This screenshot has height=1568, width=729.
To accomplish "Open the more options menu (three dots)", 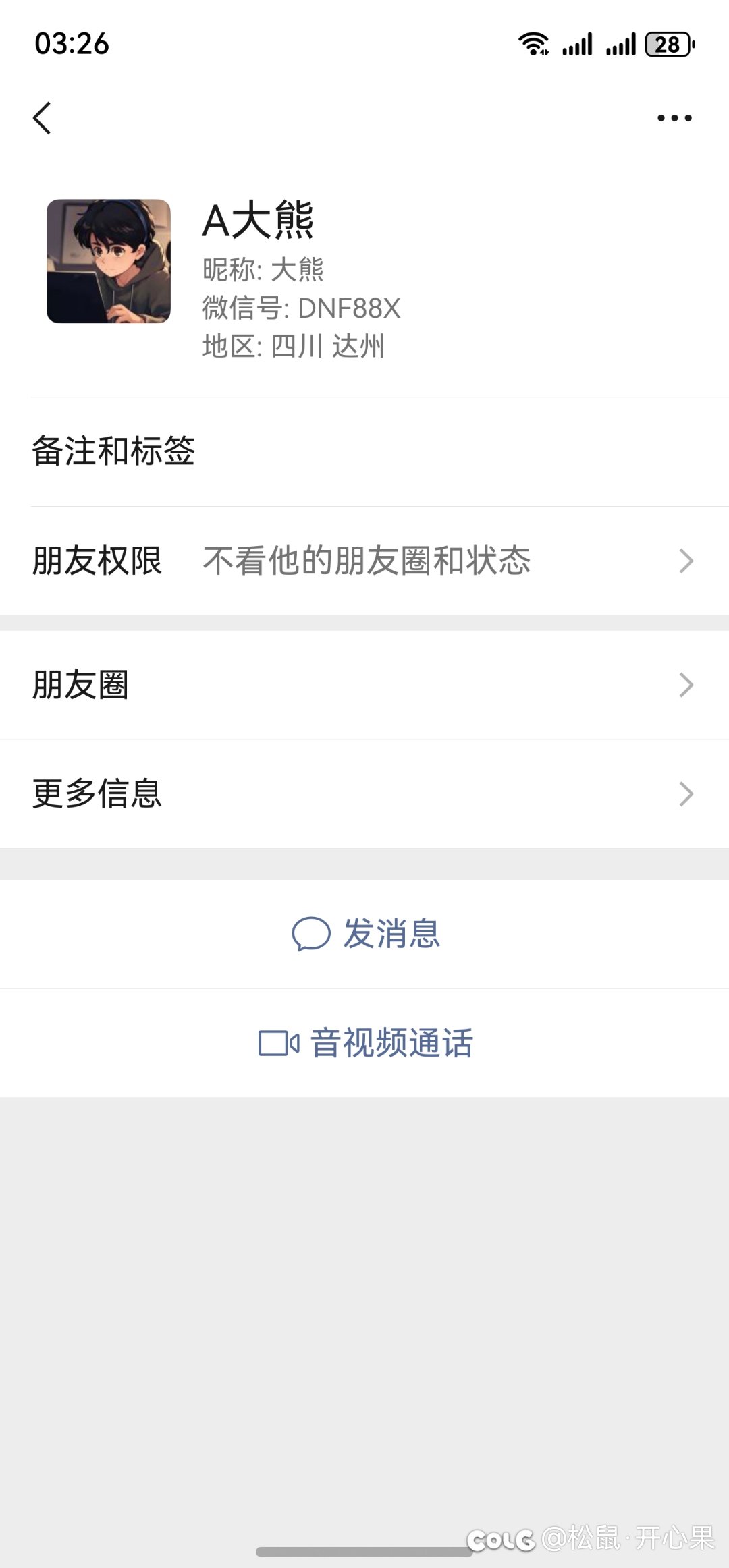I will [673, 117].
